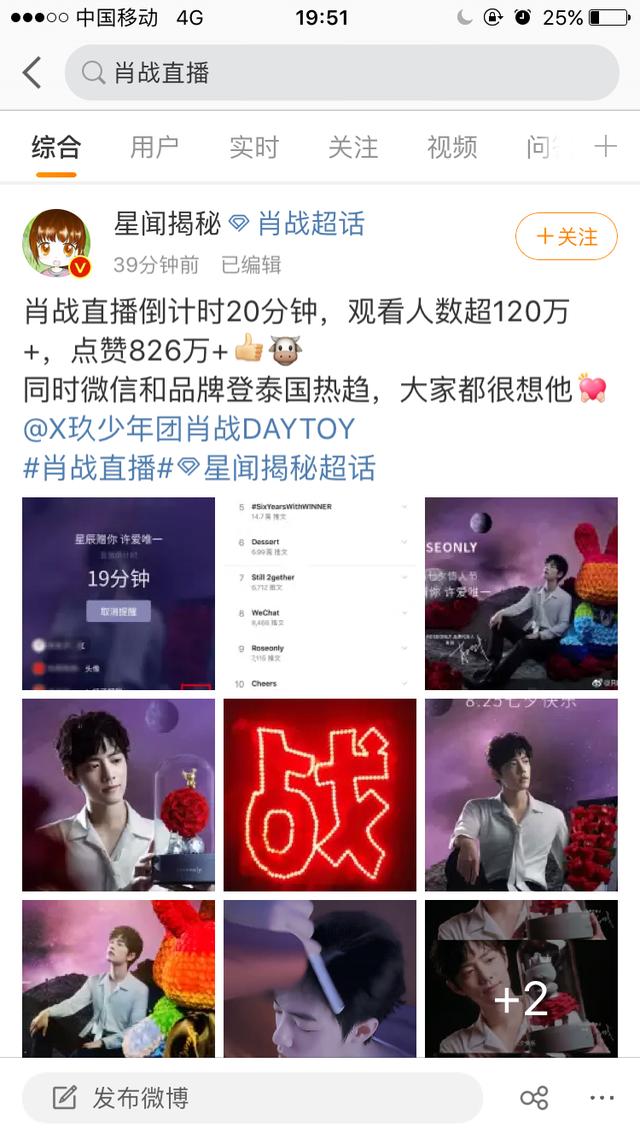640x1138 pixels.
Task: Follow 星闻揭秘 with the 关注 button
Action: pyautogui.click(x=566, y=237)
